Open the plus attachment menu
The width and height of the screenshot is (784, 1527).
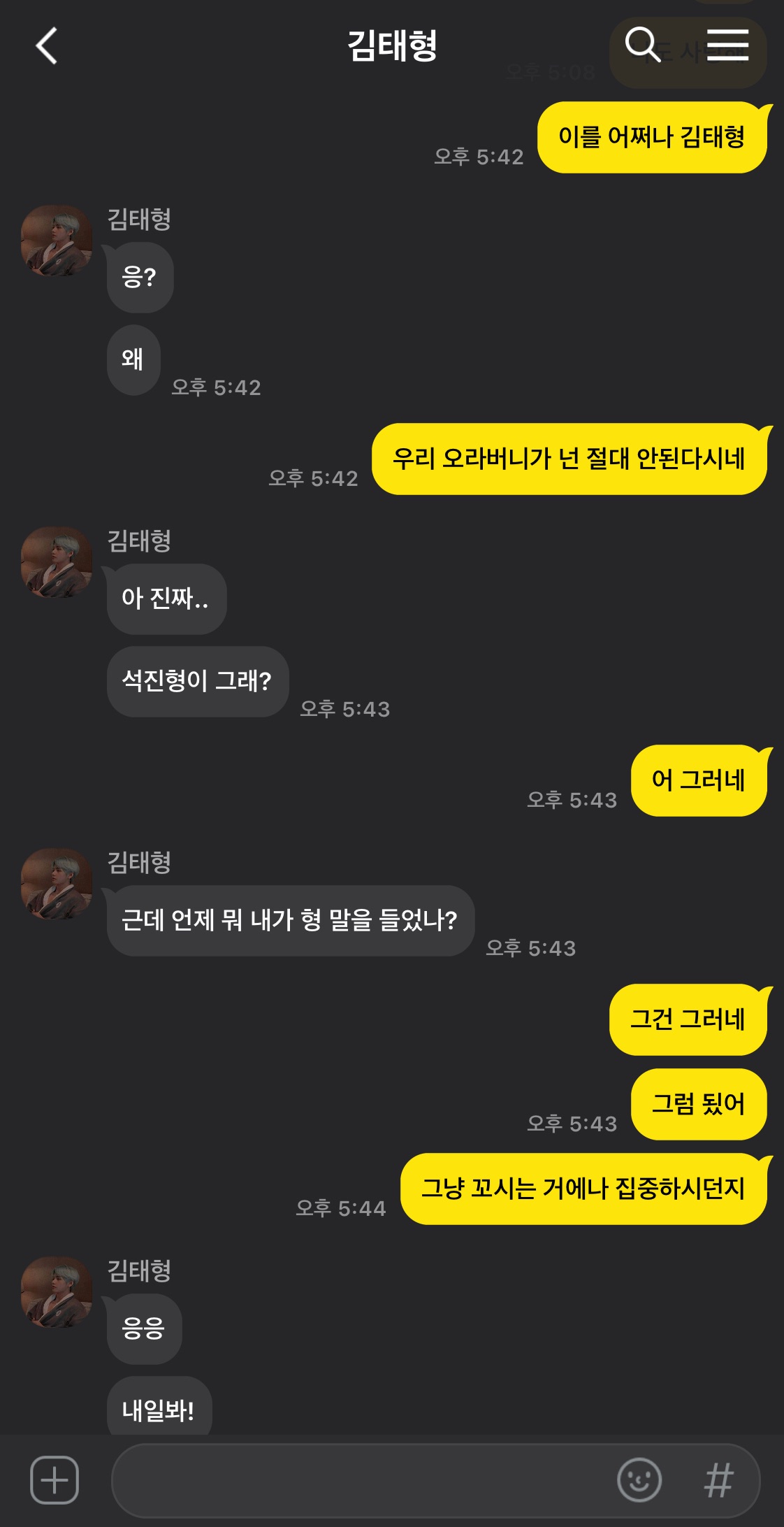coord(55,1479)
